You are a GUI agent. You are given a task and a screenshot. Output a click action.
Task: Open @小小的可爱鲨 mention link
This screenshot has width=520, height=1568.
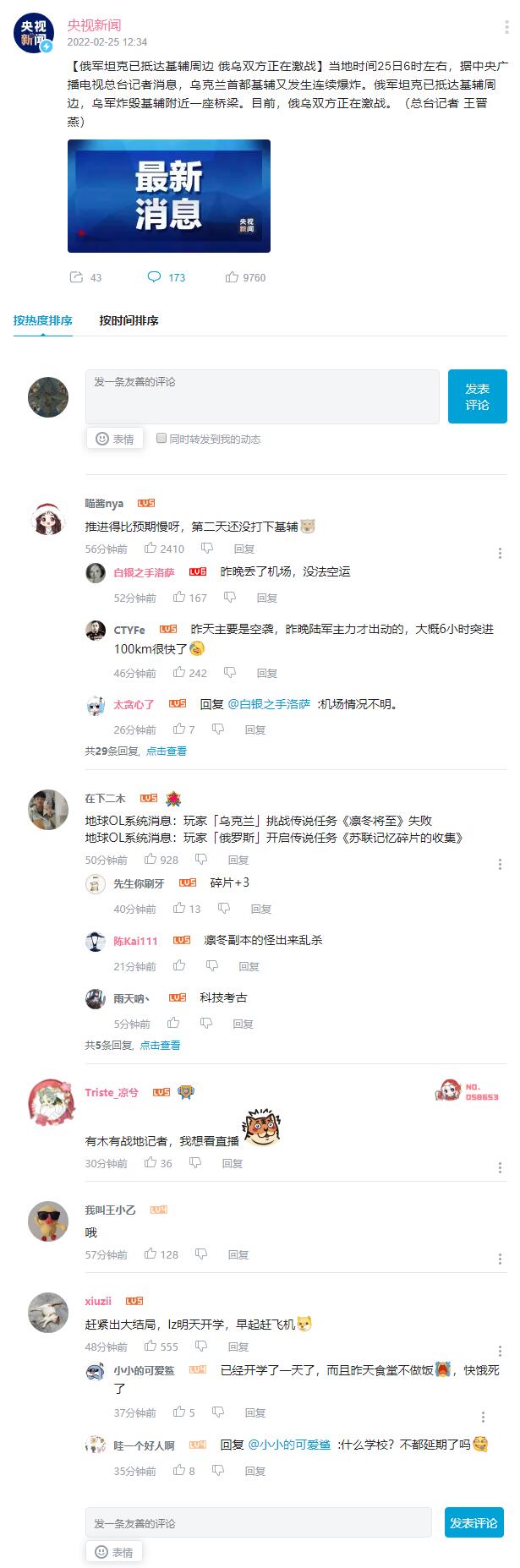(x=289, y=1445)
